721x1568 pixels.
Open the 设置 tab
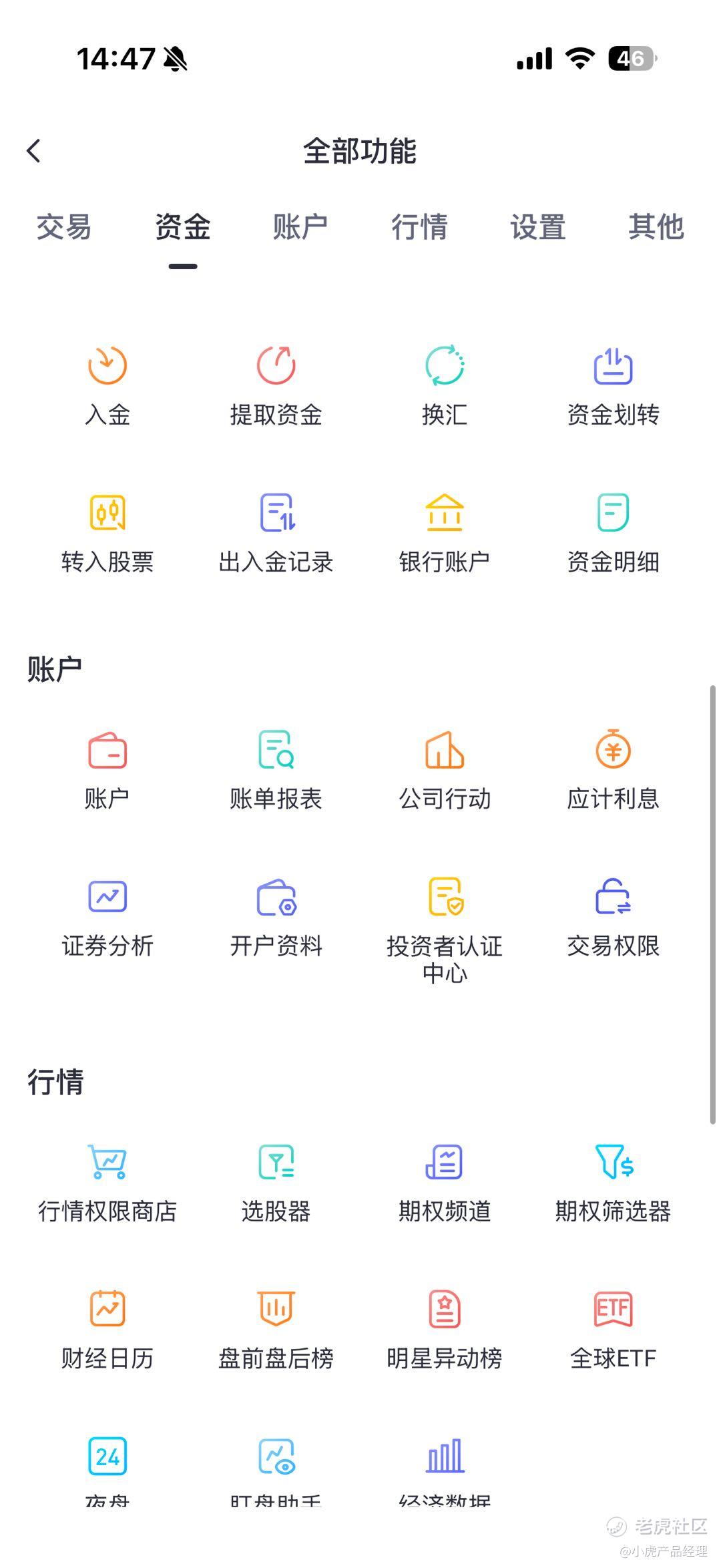537,227
